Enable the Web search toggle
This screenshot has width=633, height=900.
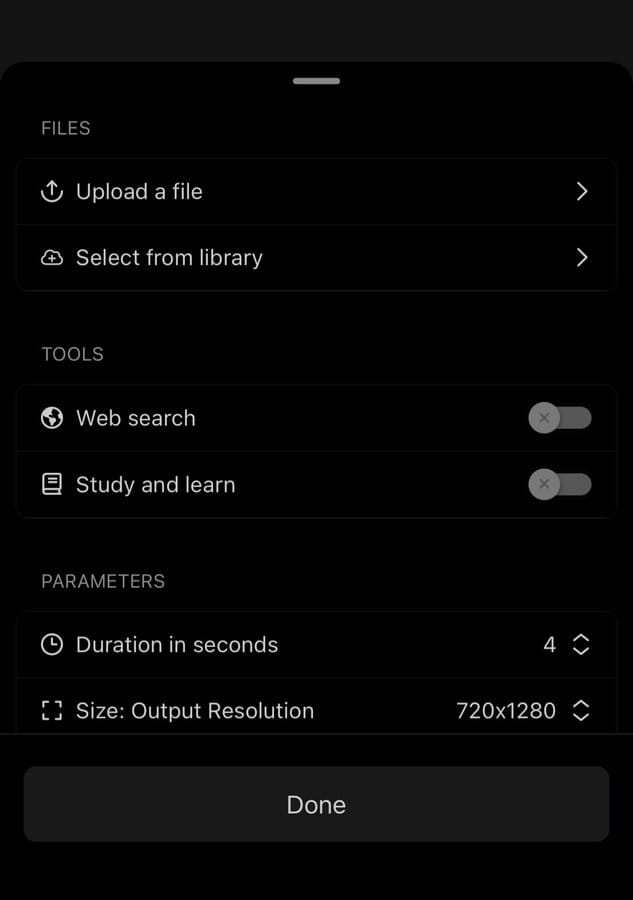coord(560,418)
